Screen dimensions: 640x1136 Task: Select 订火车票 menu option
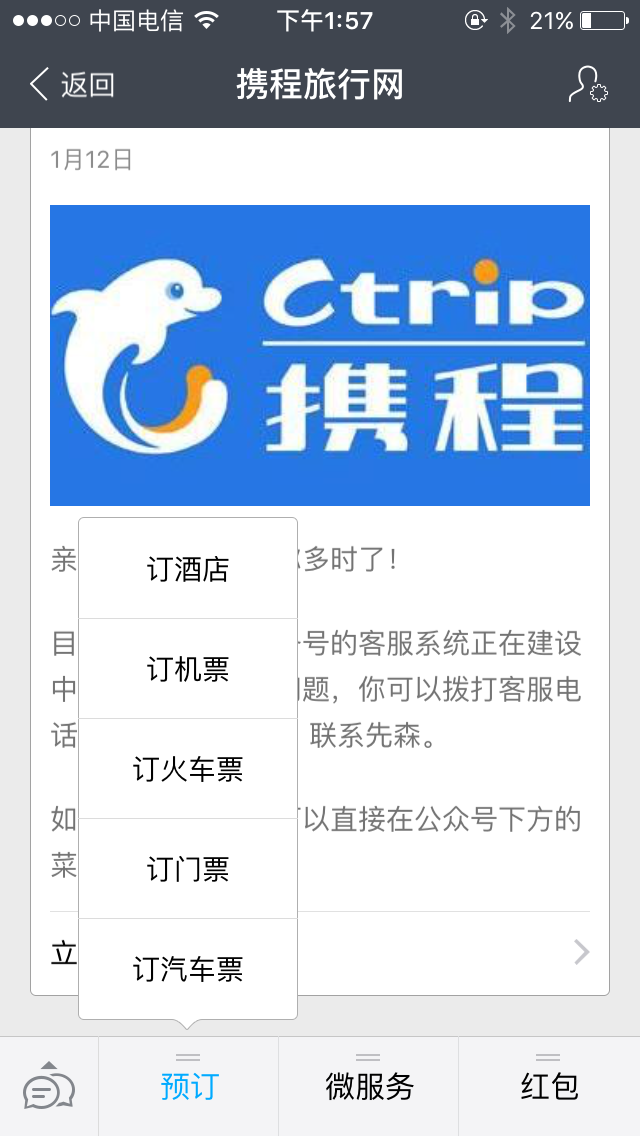coord(188,769)
